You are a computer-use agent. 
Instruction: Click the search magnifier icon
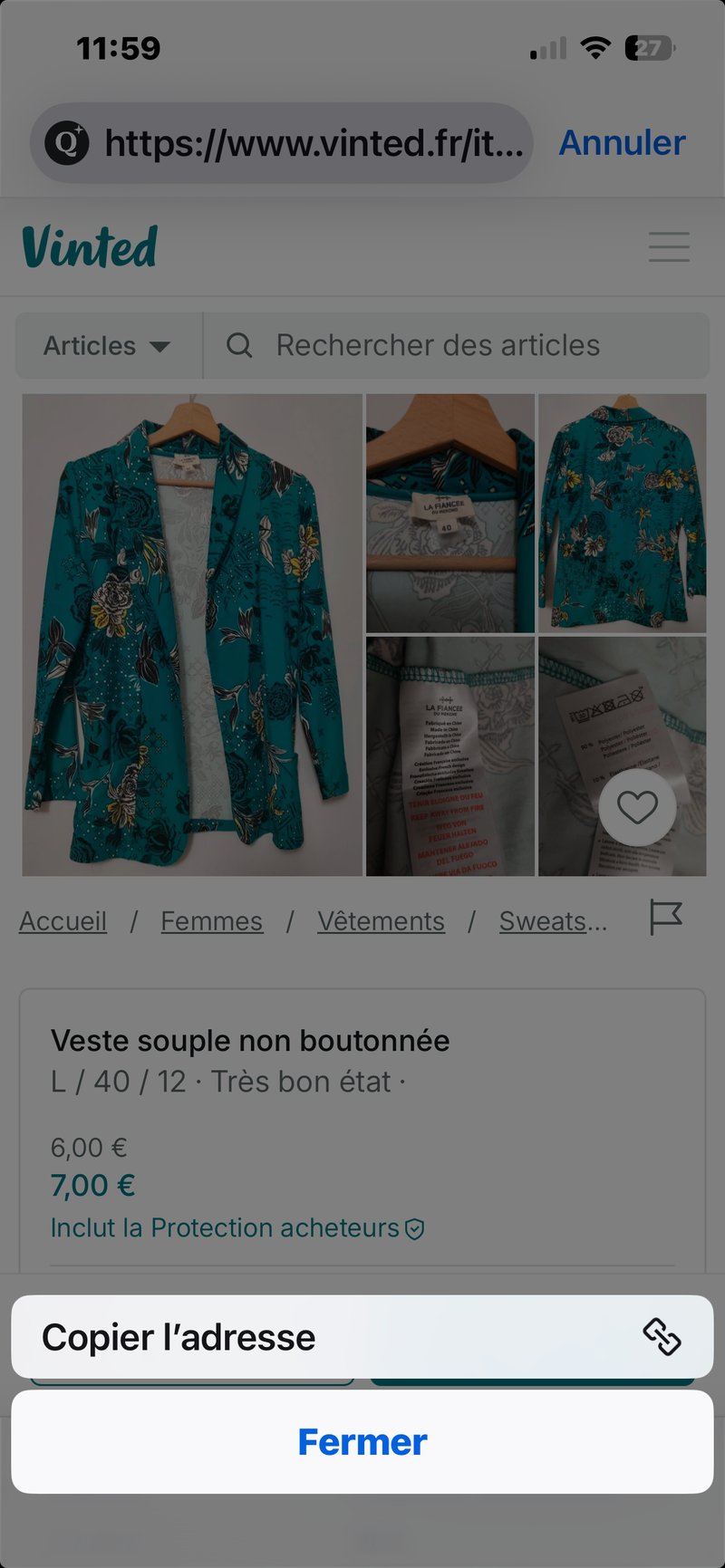pyautogui.click(x=238, y=345)
